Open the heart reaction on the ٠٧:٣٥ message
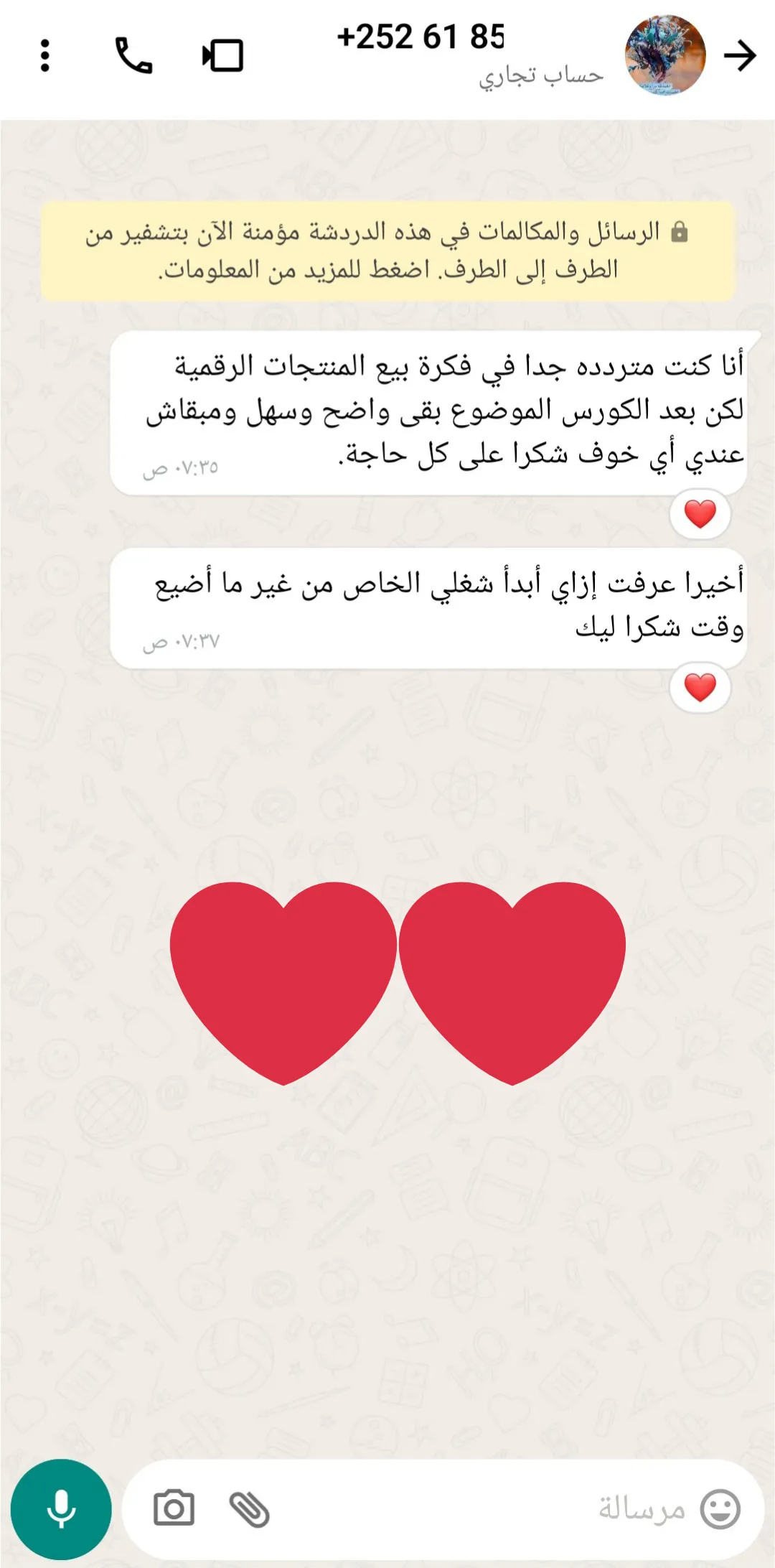The width and height of the screenshot is (775, 1568). 700,514
